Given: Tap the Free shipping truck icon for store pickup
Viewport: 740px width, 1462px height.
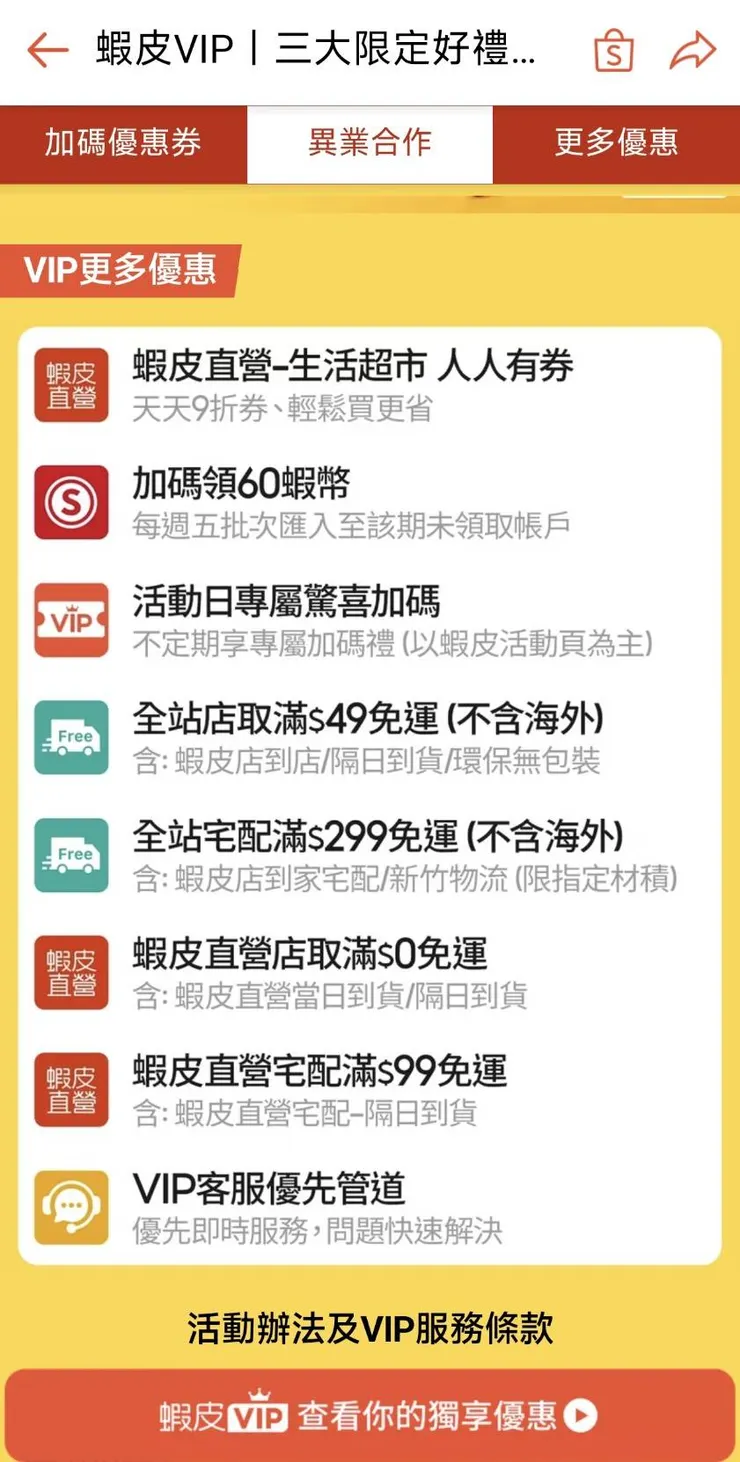Looking at the screenshot, I should [x=71, y=738].
